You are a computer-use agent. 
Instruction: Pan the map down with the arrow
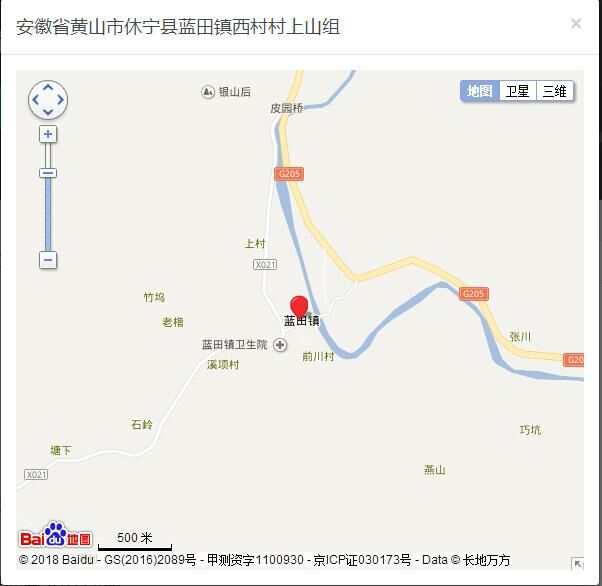(47, 112)
